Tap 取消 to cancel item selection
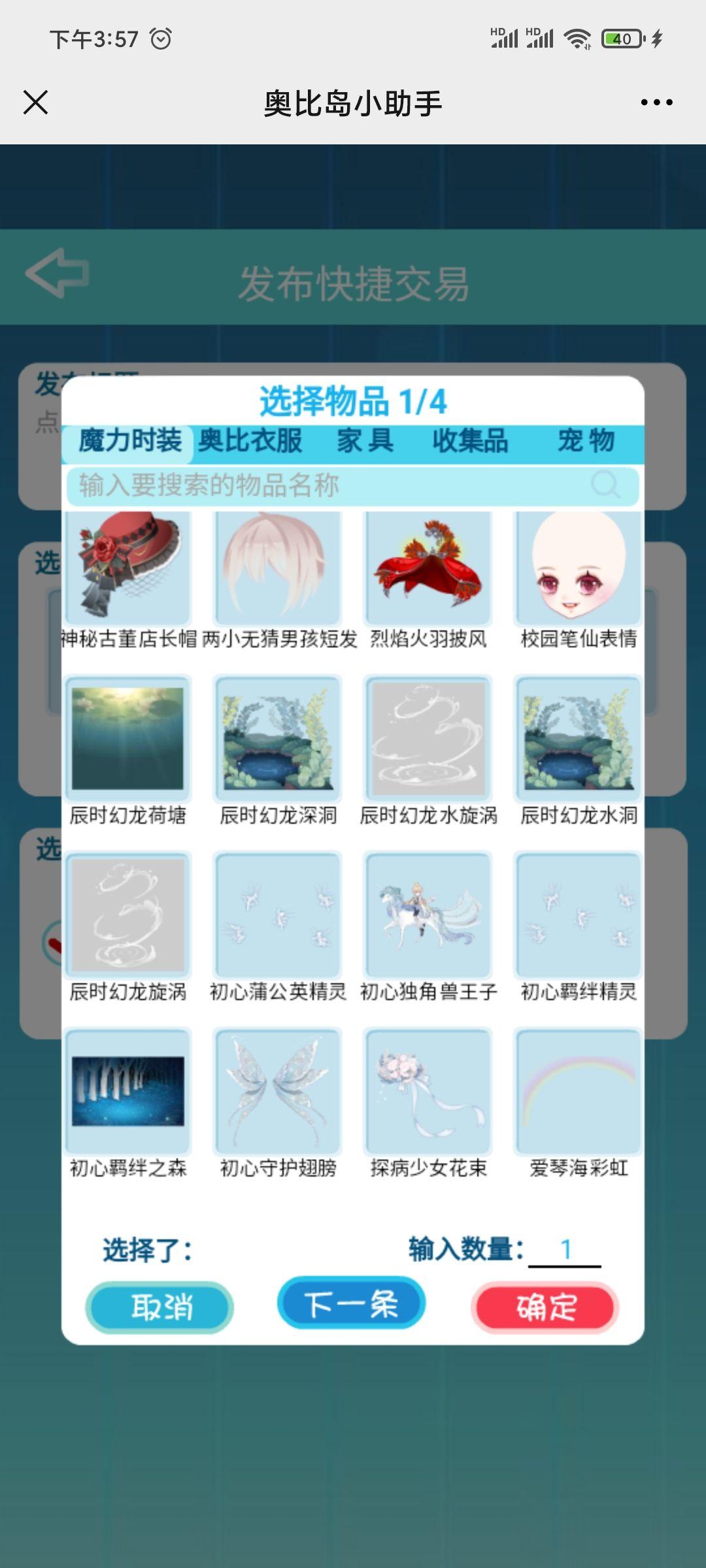The height and width of the screenshot is (1568, 706). coord(160,1307)
